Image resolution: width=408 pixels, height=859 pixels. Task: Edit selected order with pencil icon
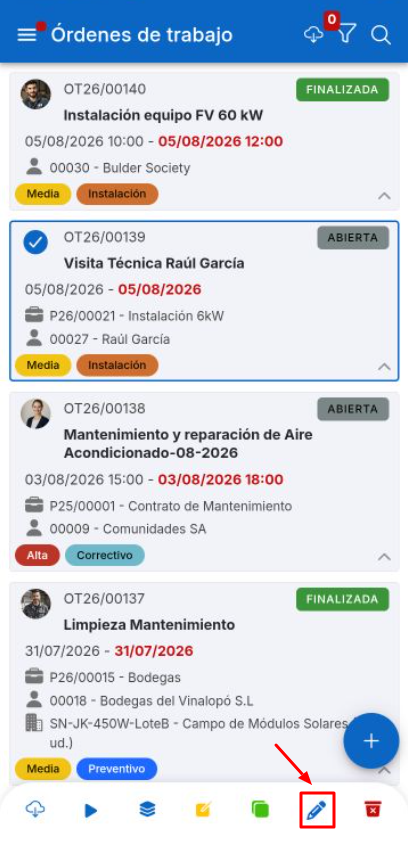pos(317,809)
